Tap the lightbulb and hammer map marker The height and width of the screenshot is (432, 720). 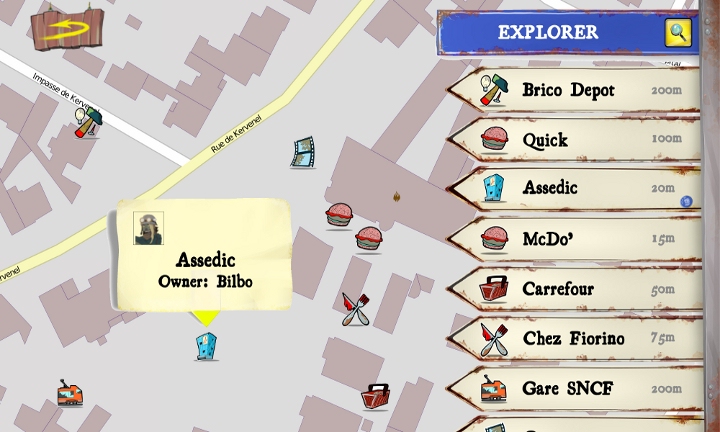coord(86,121)
